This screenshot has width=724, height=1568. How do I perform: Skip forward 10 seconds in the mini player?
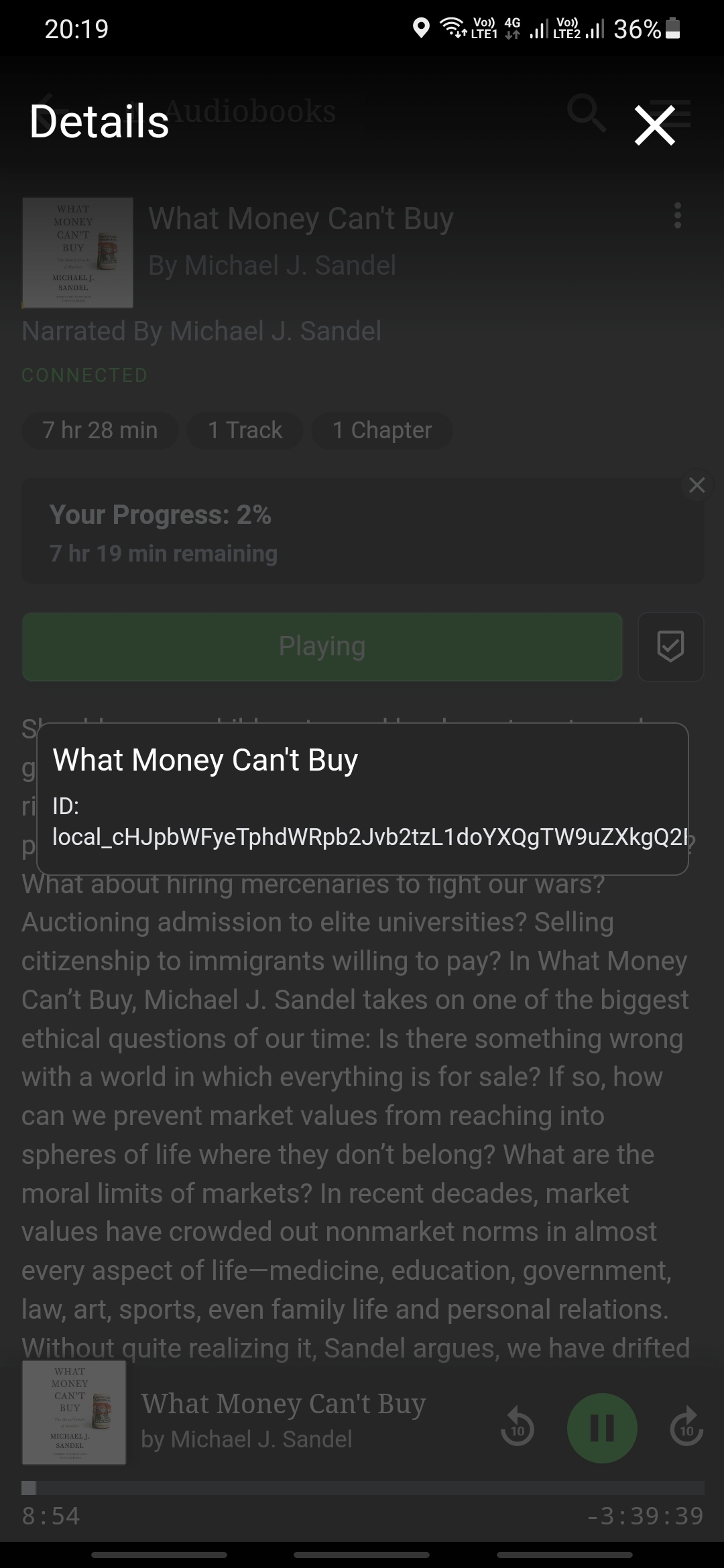(x=685, y=1428)
